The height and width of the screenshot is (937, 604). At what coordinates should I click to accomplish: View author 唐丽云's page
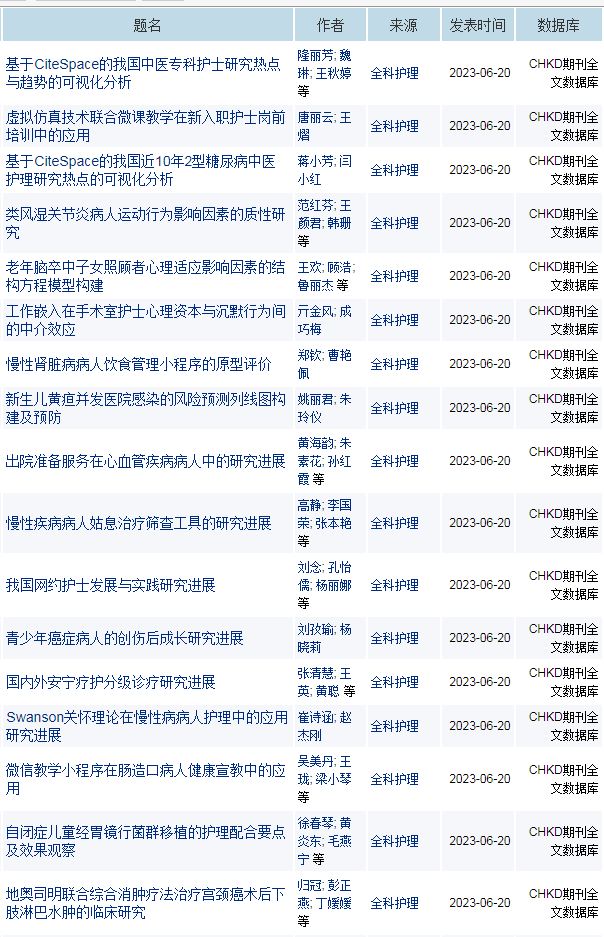[x=316, y=118]
